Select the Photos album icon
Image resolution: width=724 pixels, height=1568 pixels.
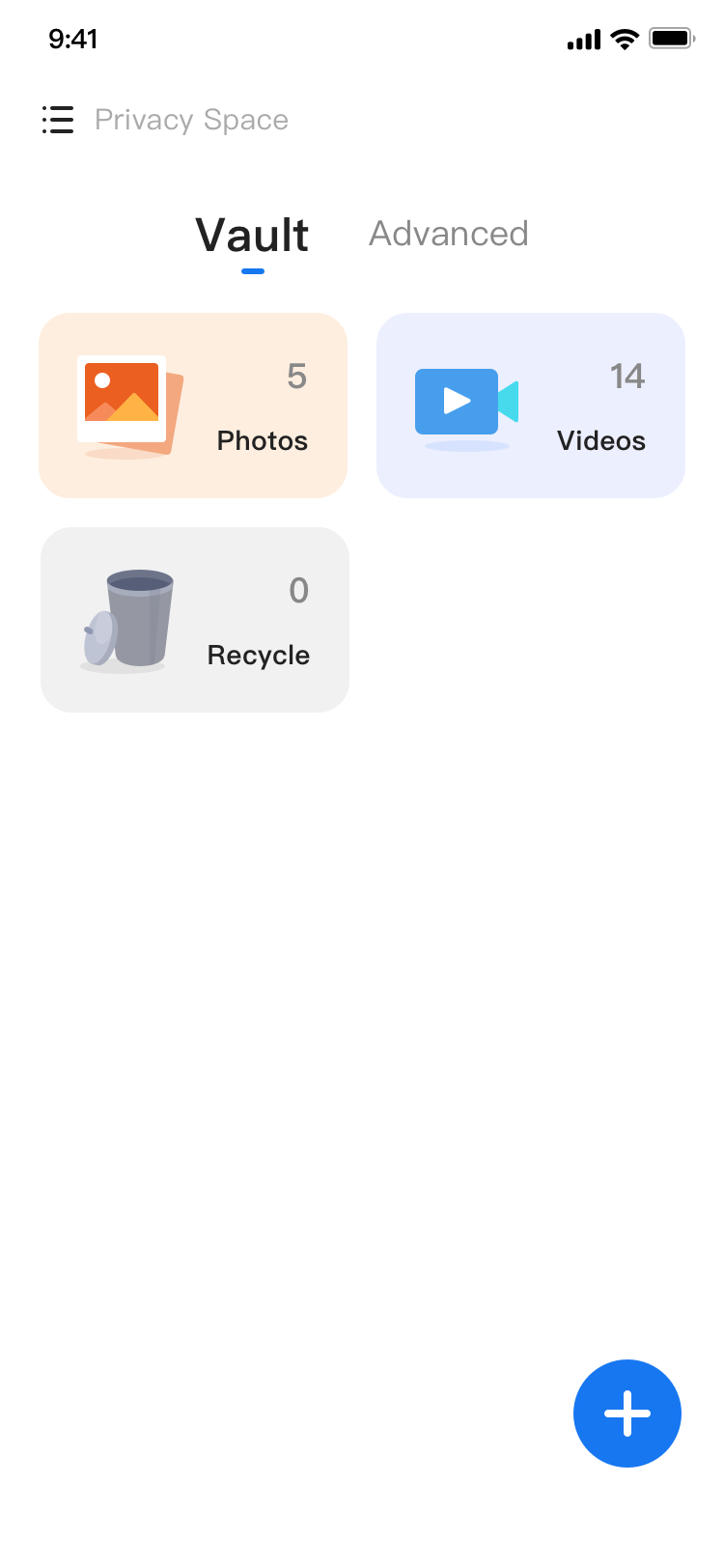123,399
